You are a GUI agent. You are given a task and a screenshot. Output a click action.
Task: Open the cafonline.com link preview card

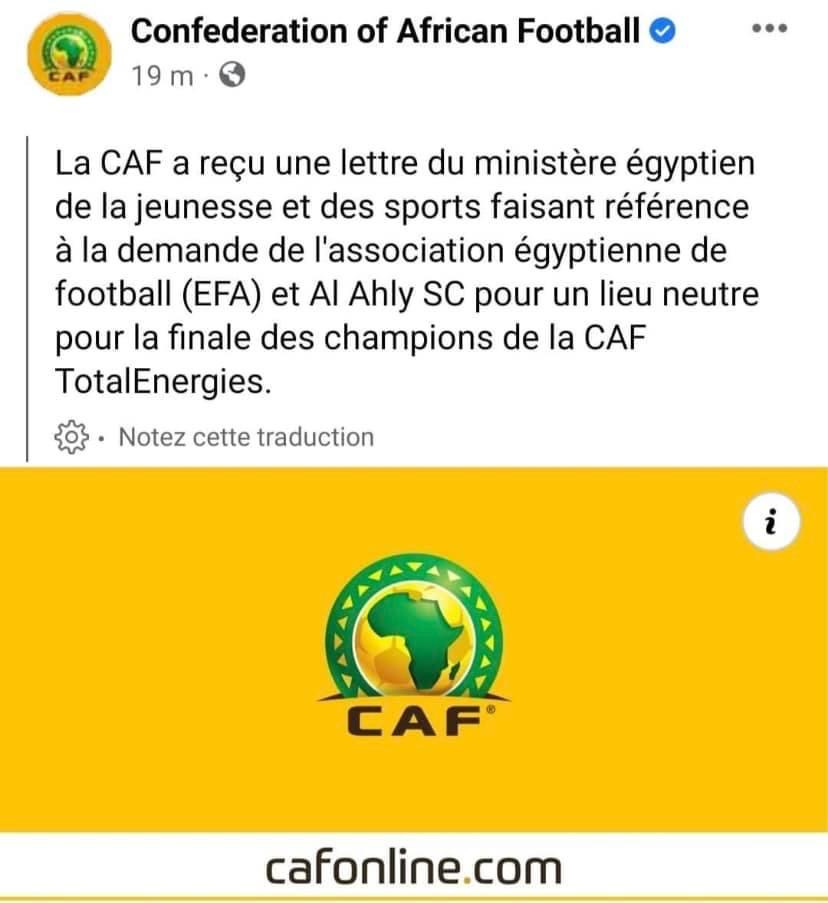coord(414,866)
